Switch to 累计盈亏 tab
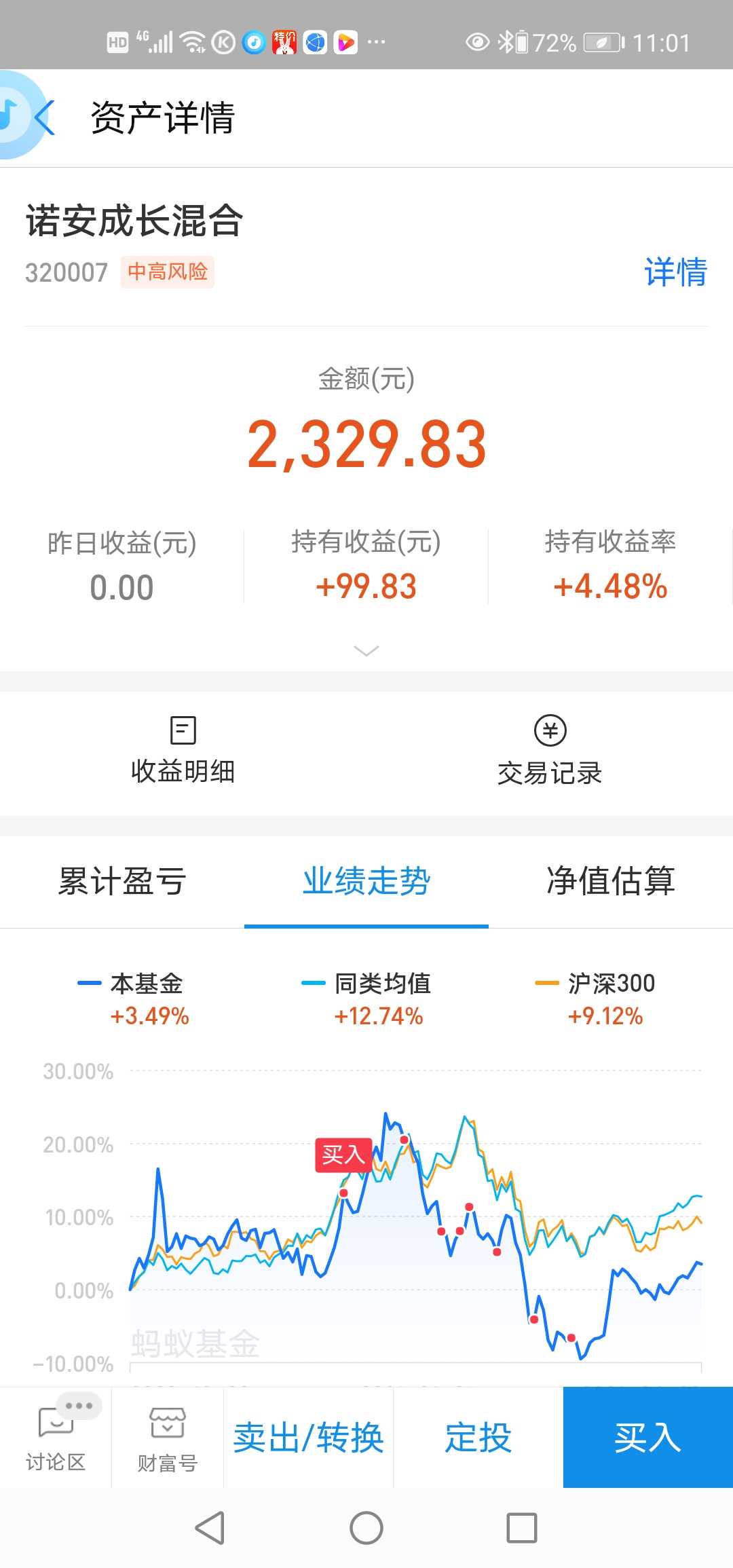Screen dimensions: 733x1568 click(x=122, y=881)
